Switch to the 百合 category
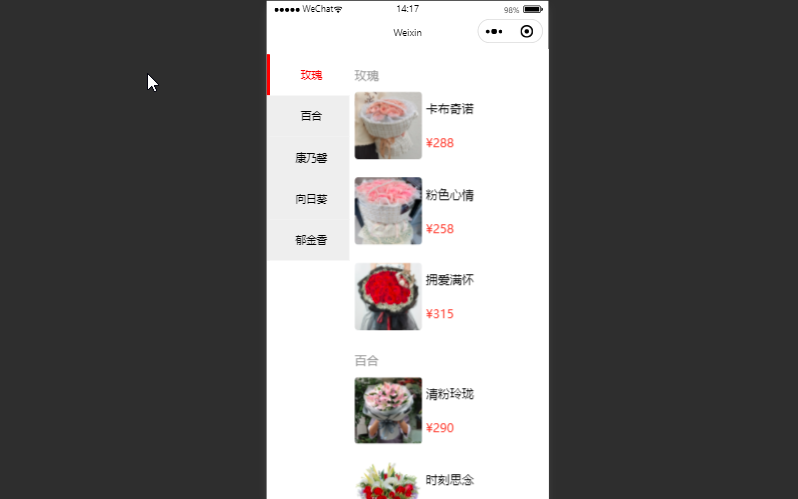 click(310, 116)
